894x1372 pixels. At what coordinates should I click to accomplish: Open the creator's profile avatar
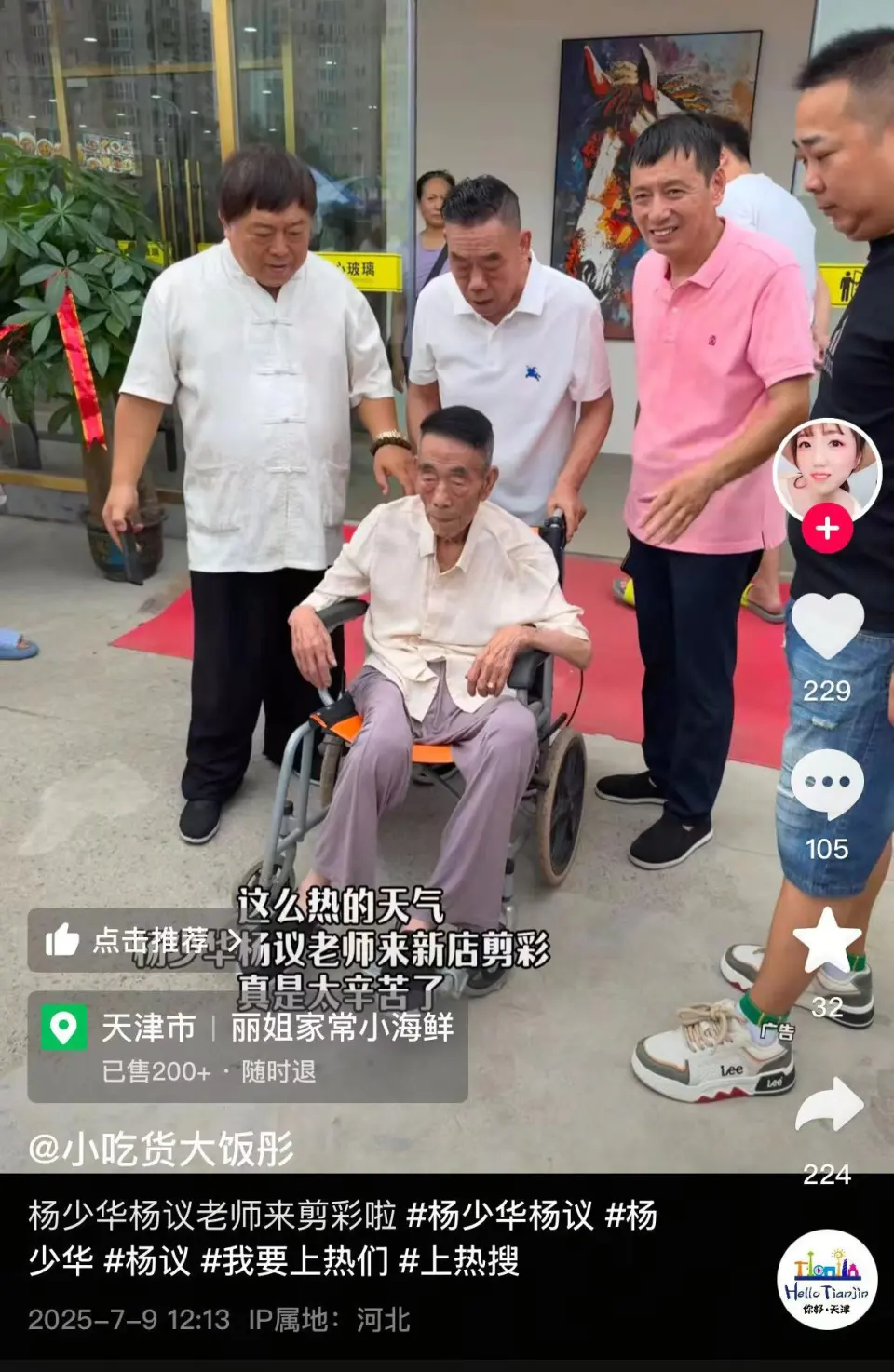[827, 469]
